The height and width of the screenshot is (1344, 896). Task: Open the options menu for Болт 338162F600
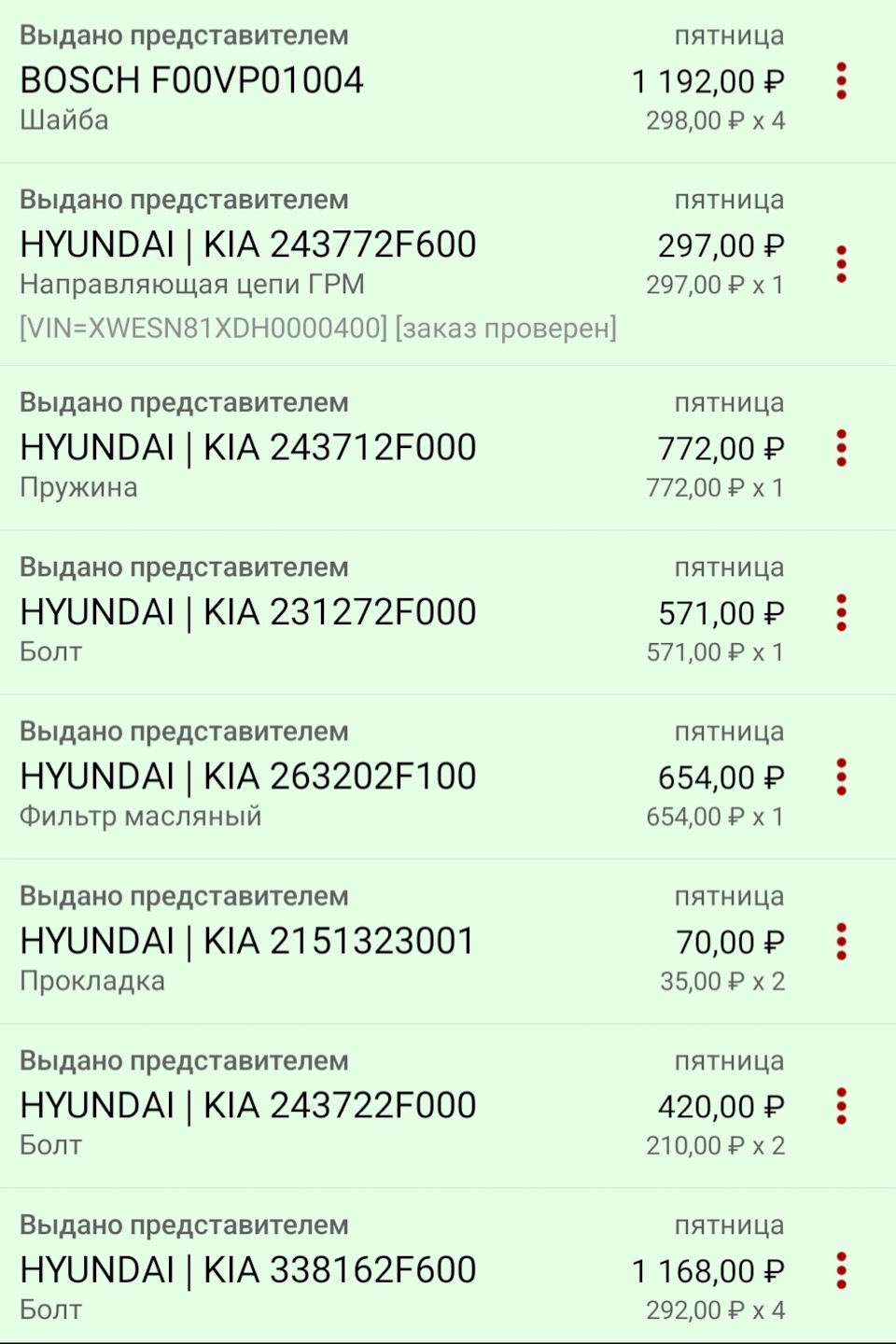[841, 1270]
